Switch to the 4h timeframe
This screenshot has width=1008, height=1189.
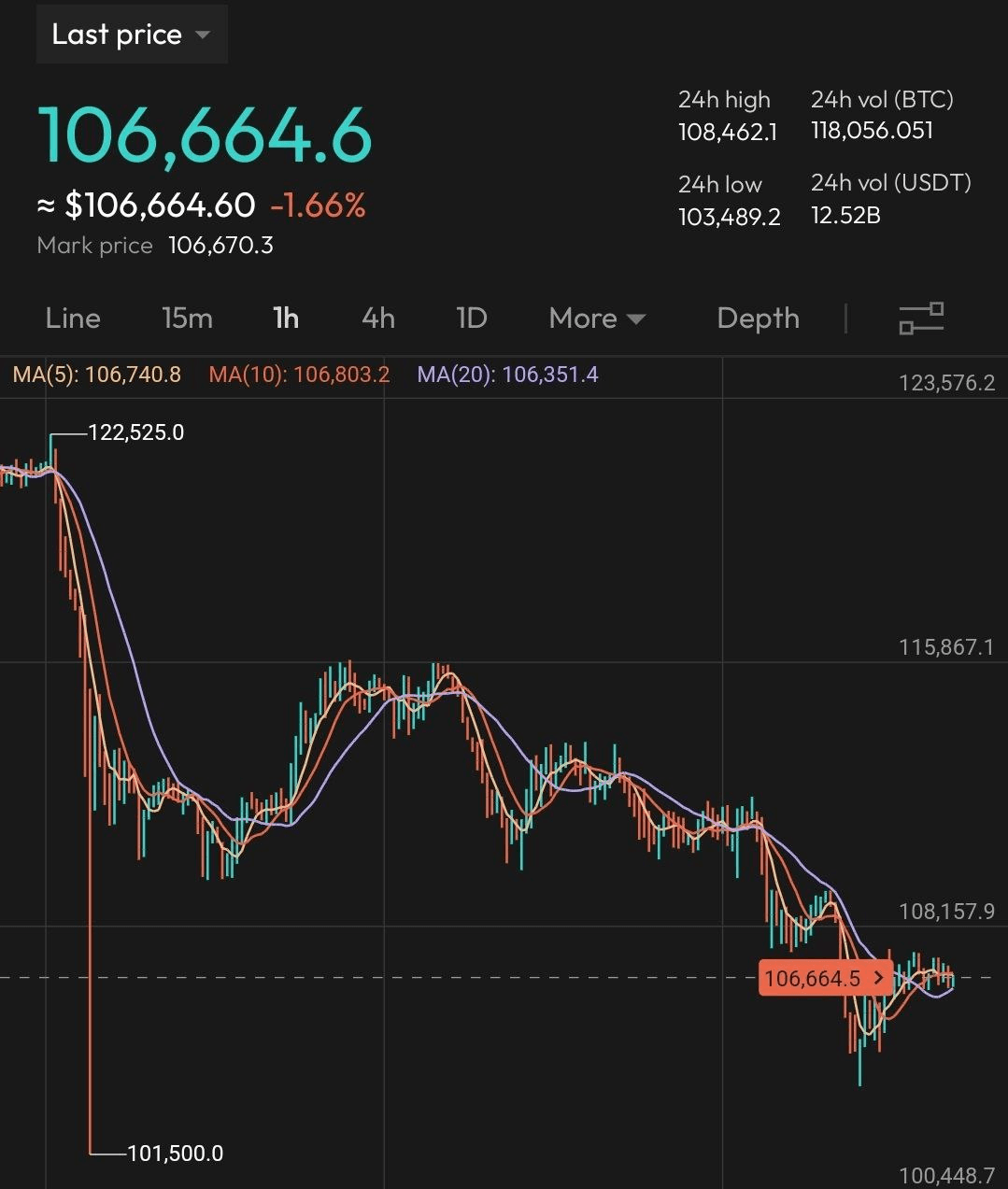click(378, 318)
